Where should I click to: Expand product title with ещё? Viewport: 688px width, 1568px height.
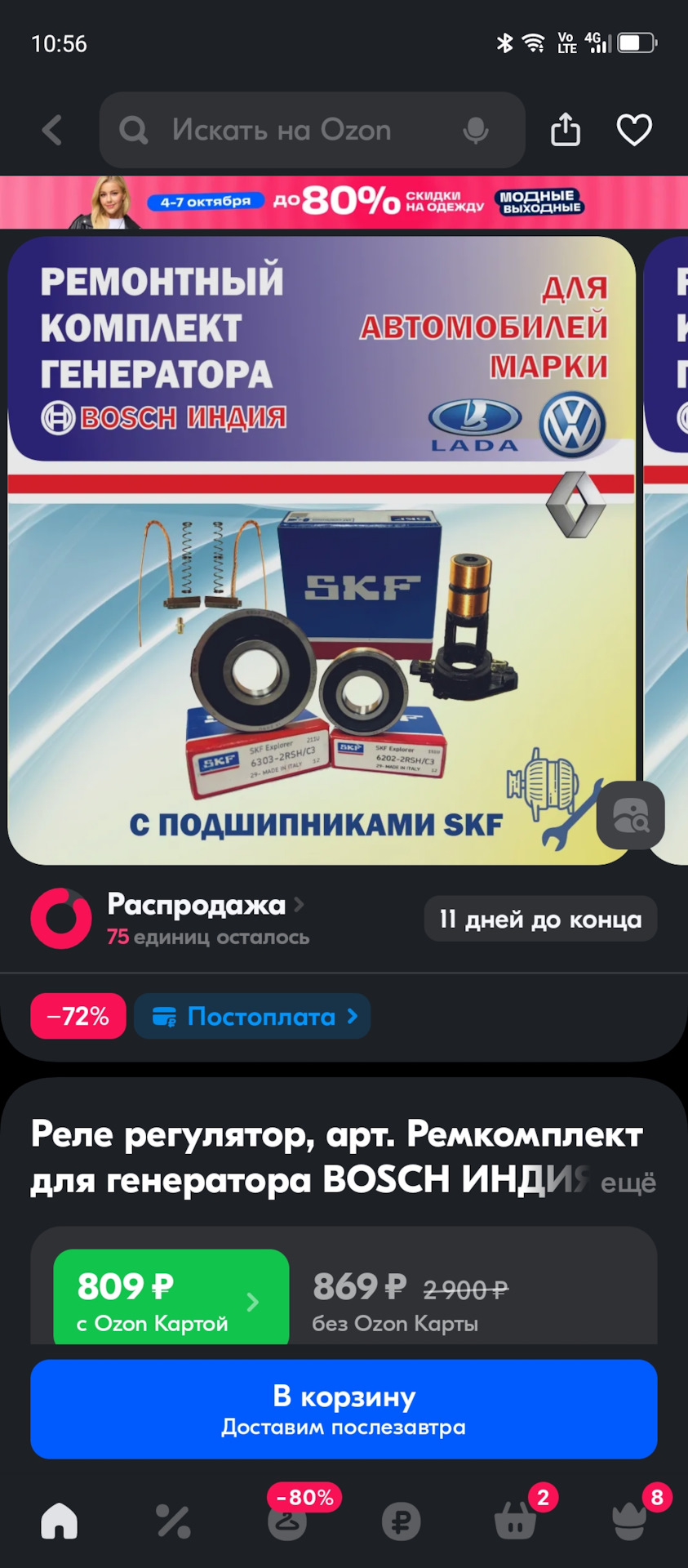(x=628, y=1183)
